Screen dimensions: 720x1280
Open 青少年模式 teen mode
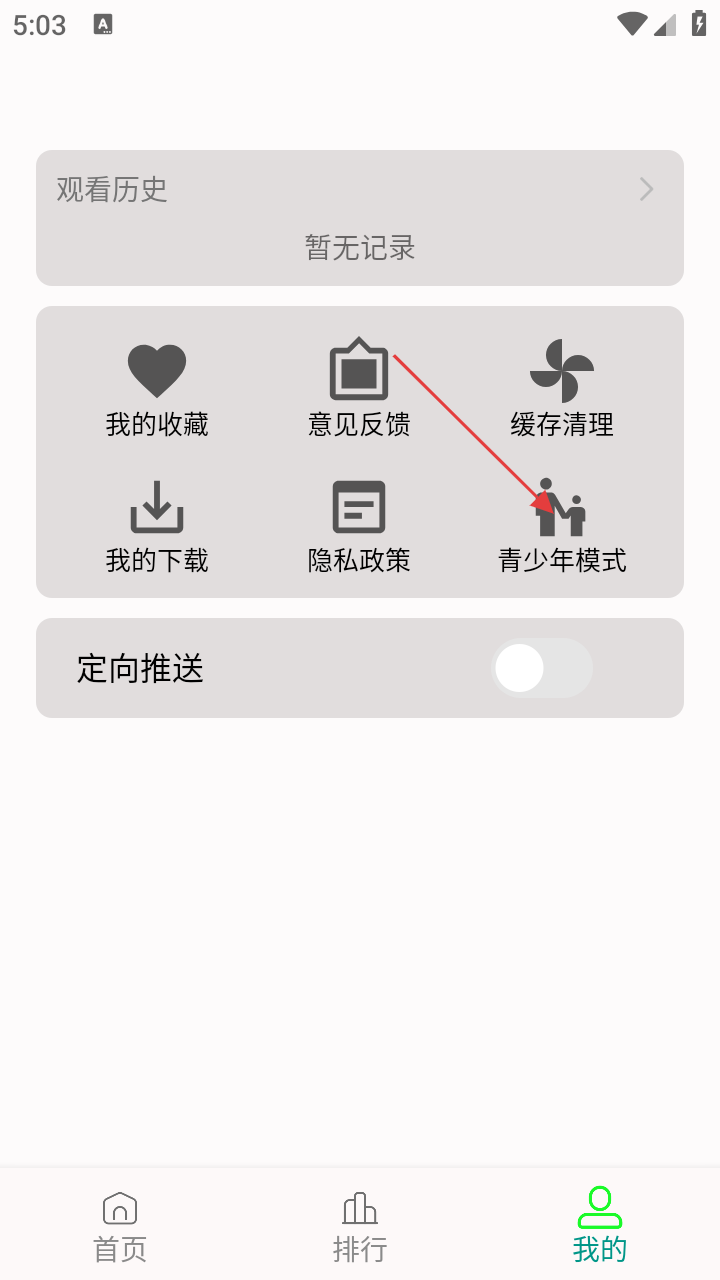point(562,527)
